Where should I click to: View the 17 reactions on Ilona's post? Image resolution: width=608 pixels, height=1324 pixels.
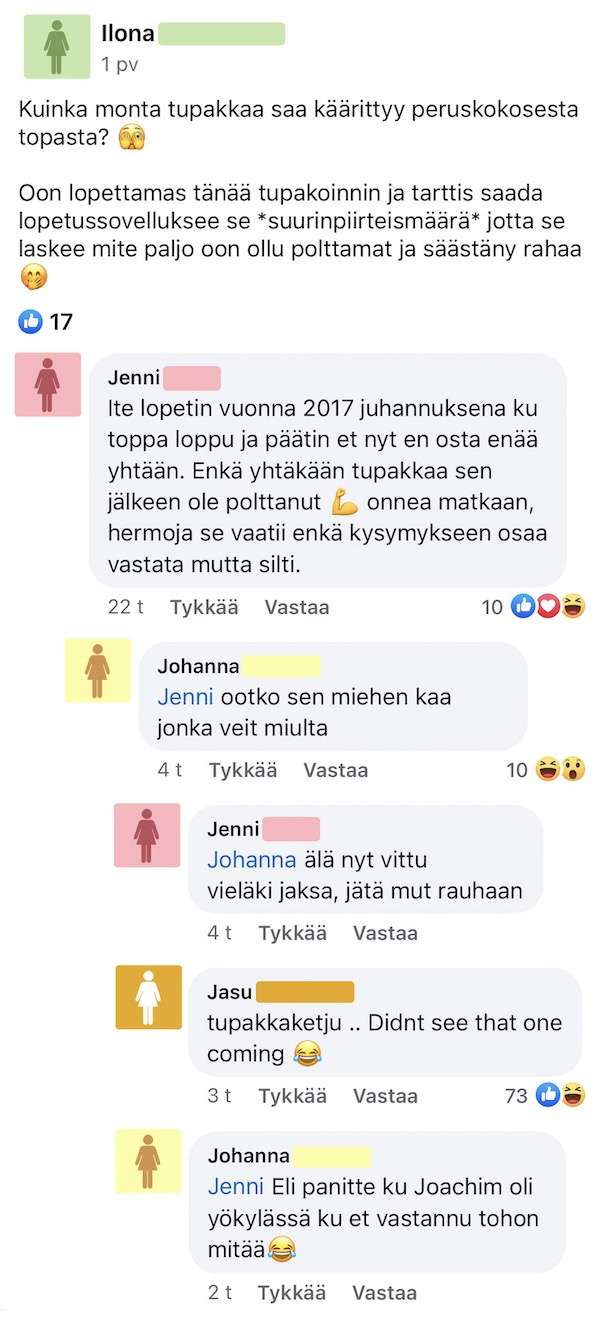[46, 322]
